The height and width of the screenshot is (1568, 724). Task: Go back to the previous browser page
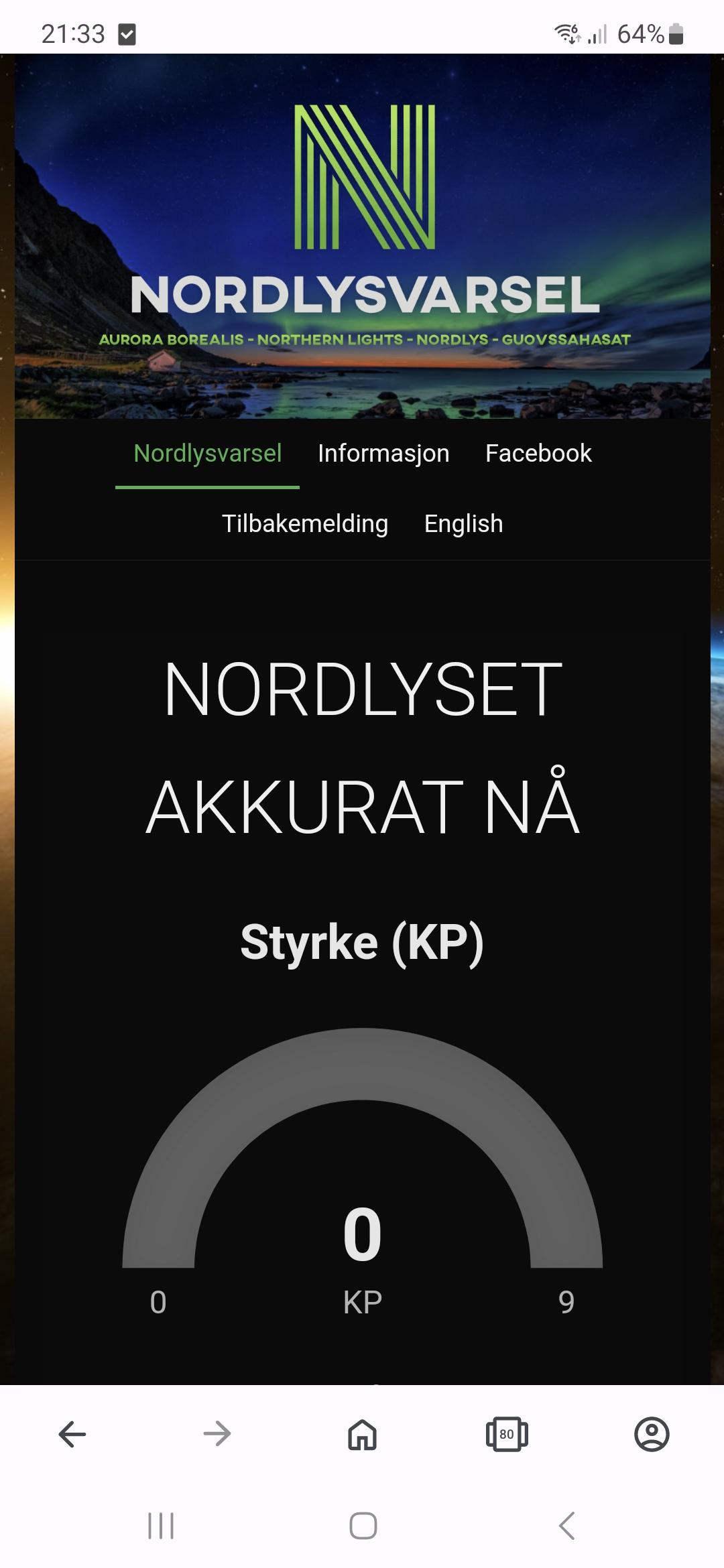(72, 1435)
